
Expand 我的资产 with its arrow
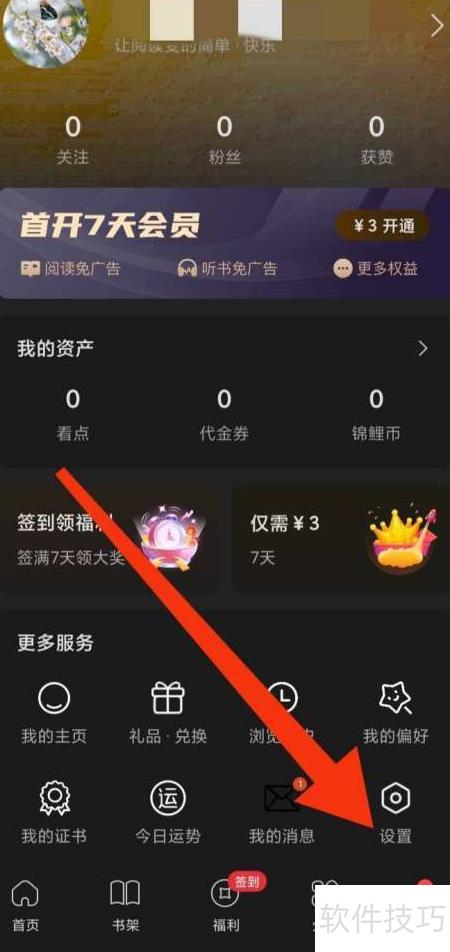tap(423, 348)
